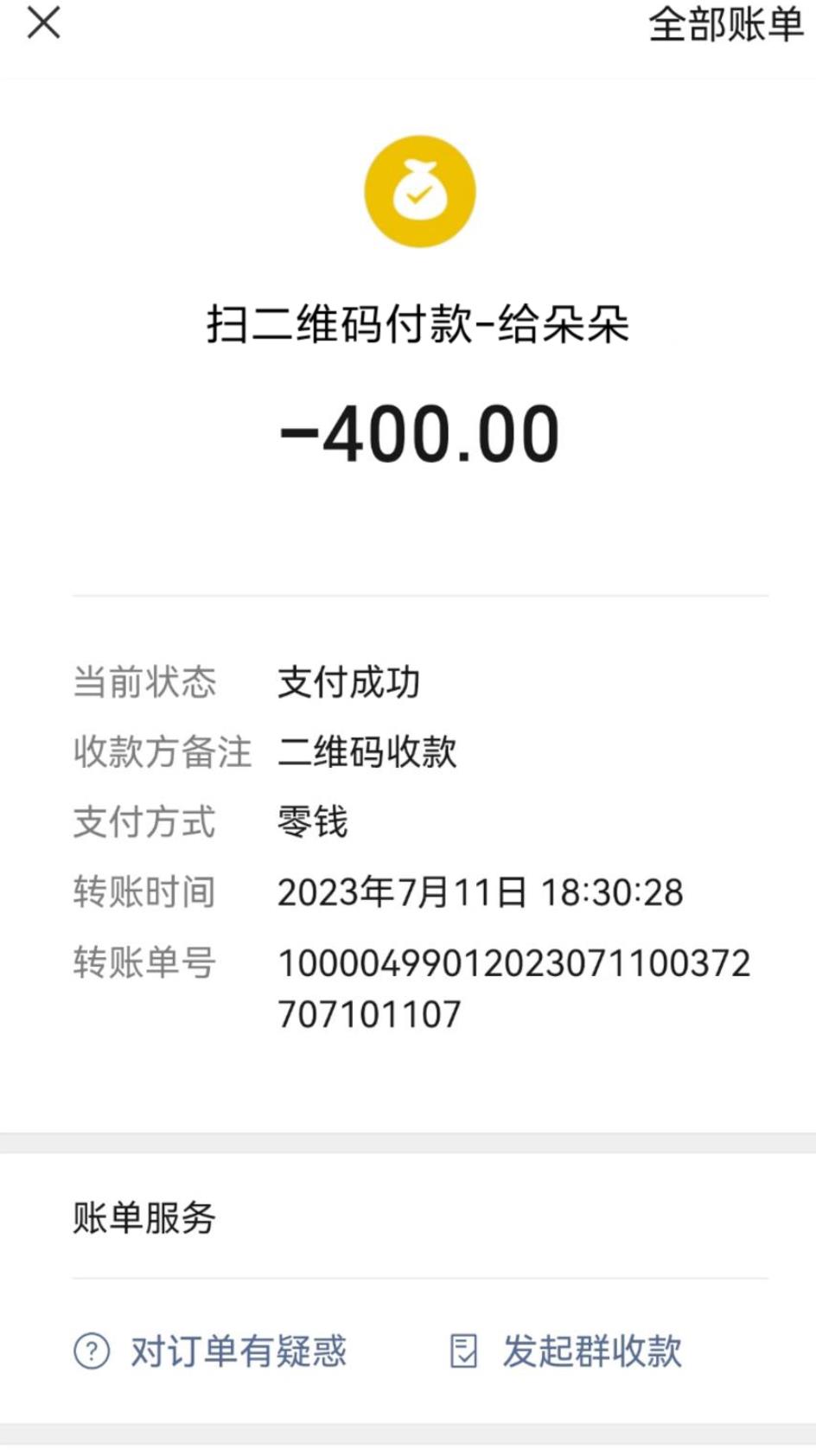Select the payment title 扫二维码付款-给朵朵
The image size is (816, 1456).
tap(421, 324)
